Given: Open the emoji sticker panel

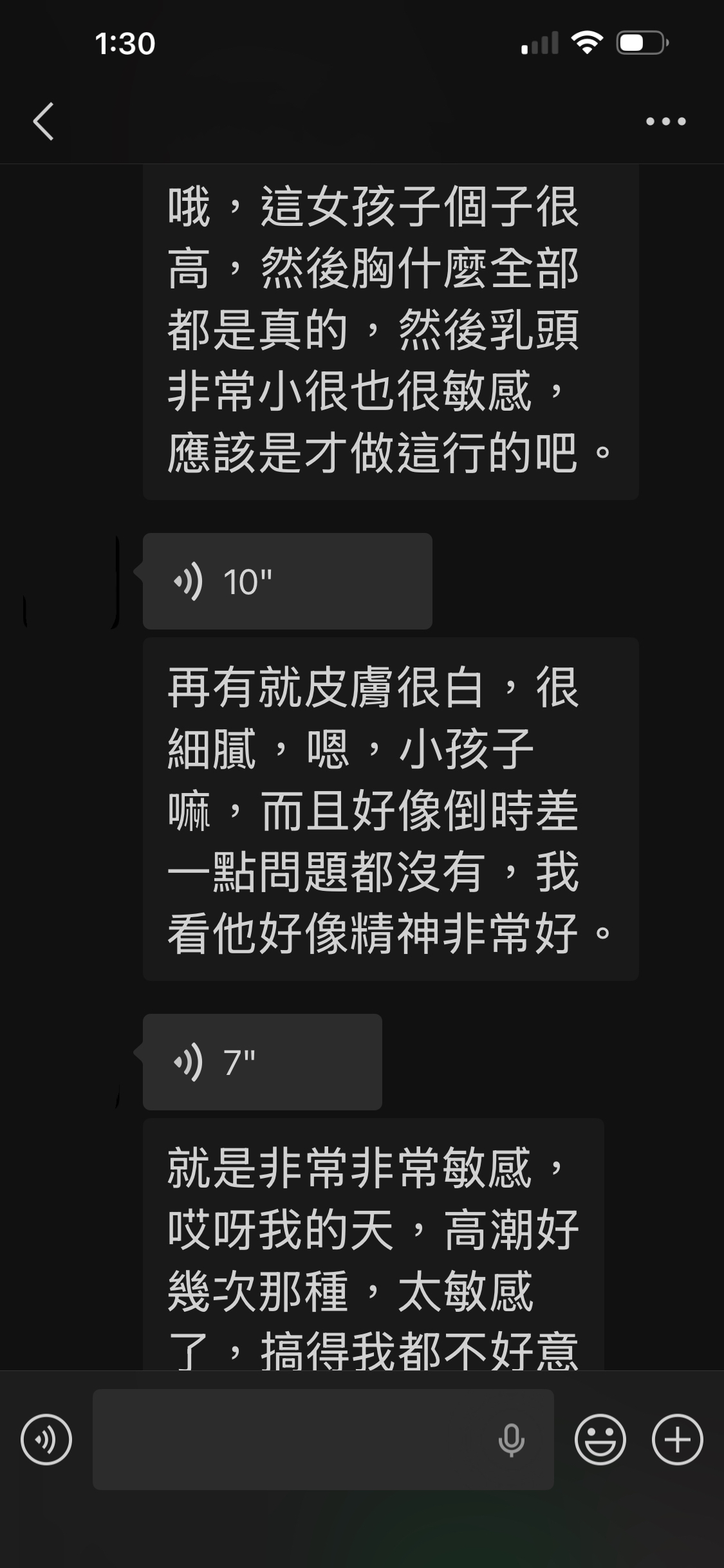Looking at the screenshot, I should click(600, 1439).
